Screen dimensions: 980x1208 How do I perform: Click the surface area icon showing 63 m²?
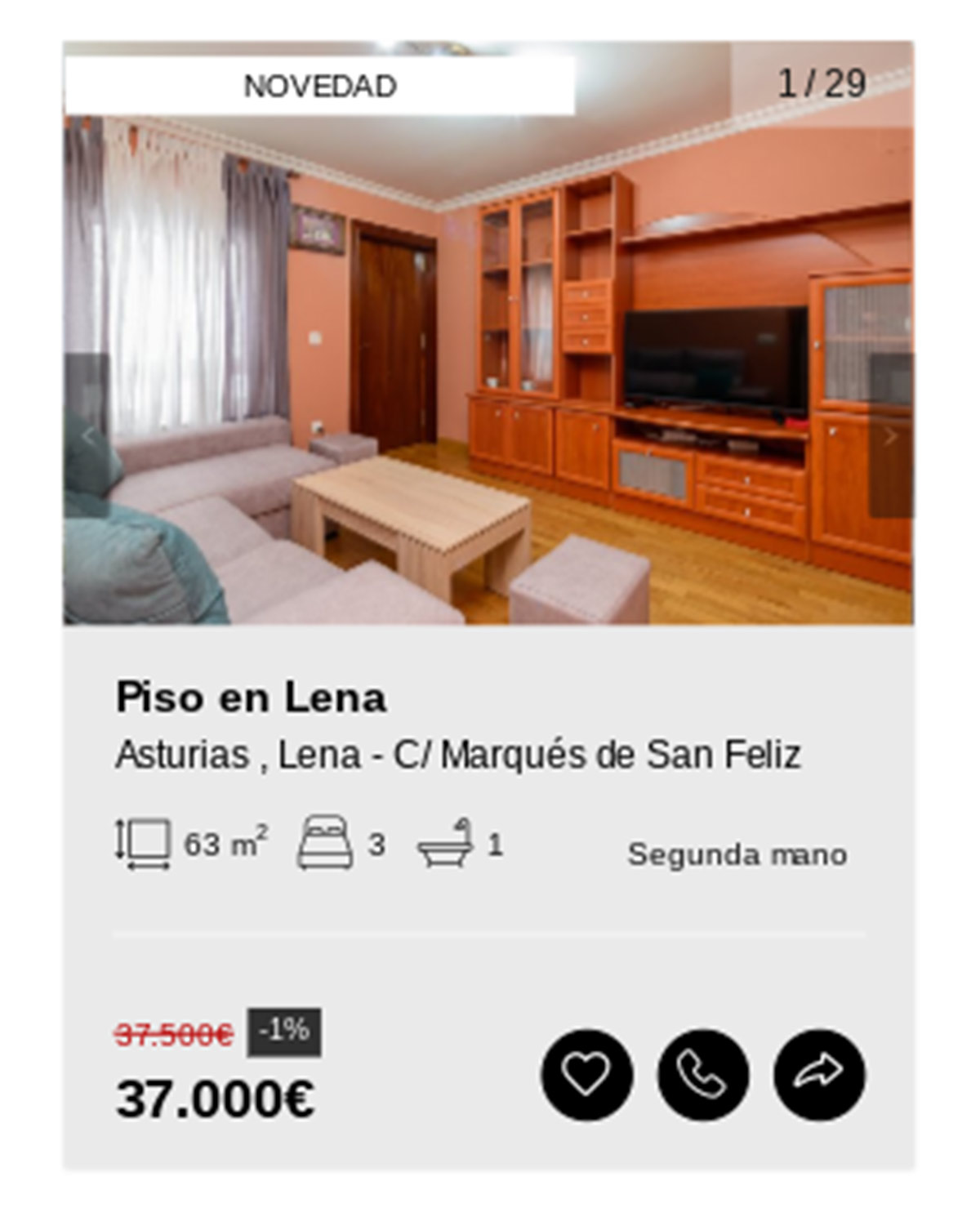[144, 846]
